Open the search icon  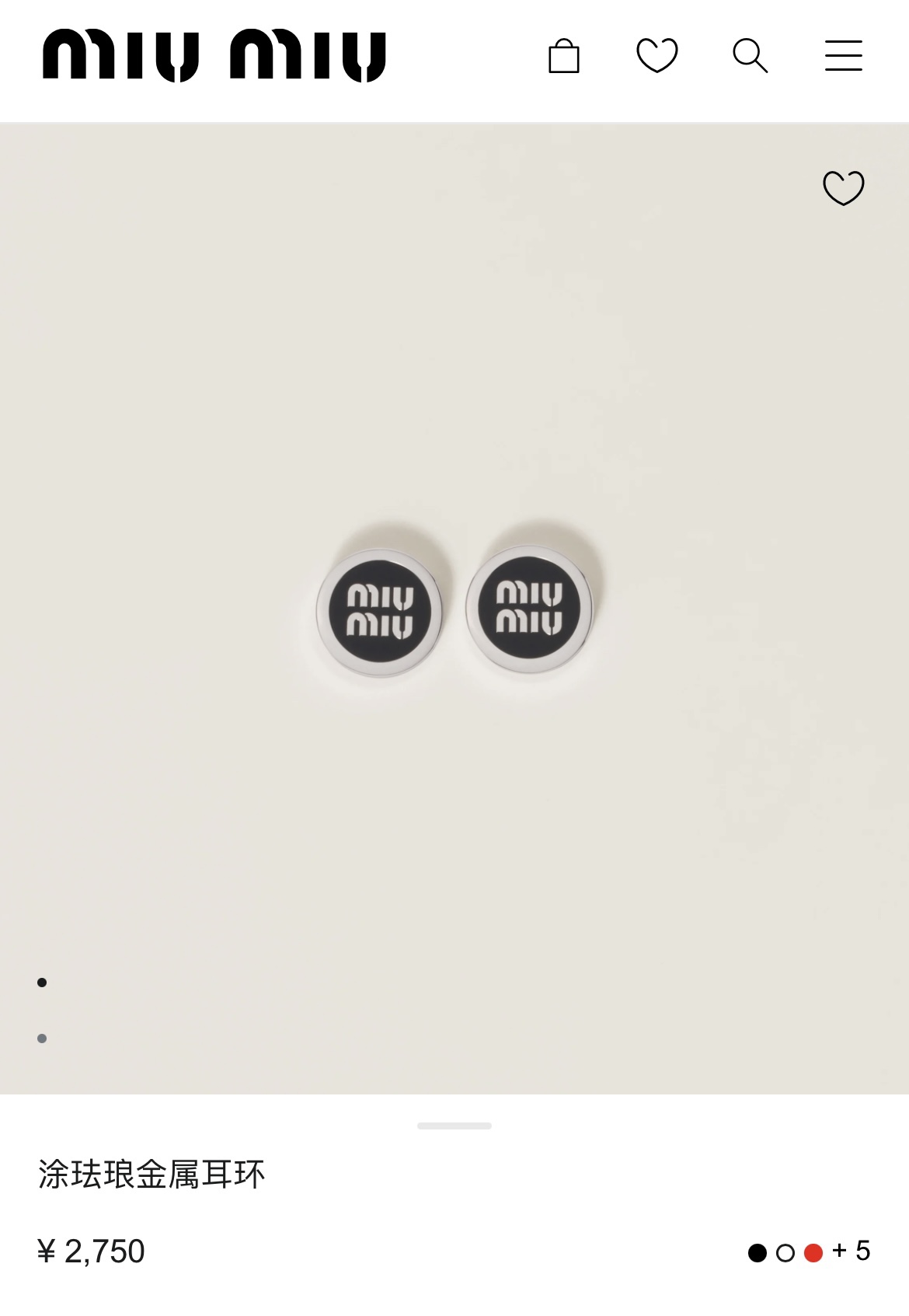pyautogui.click(x=750, y=56)
